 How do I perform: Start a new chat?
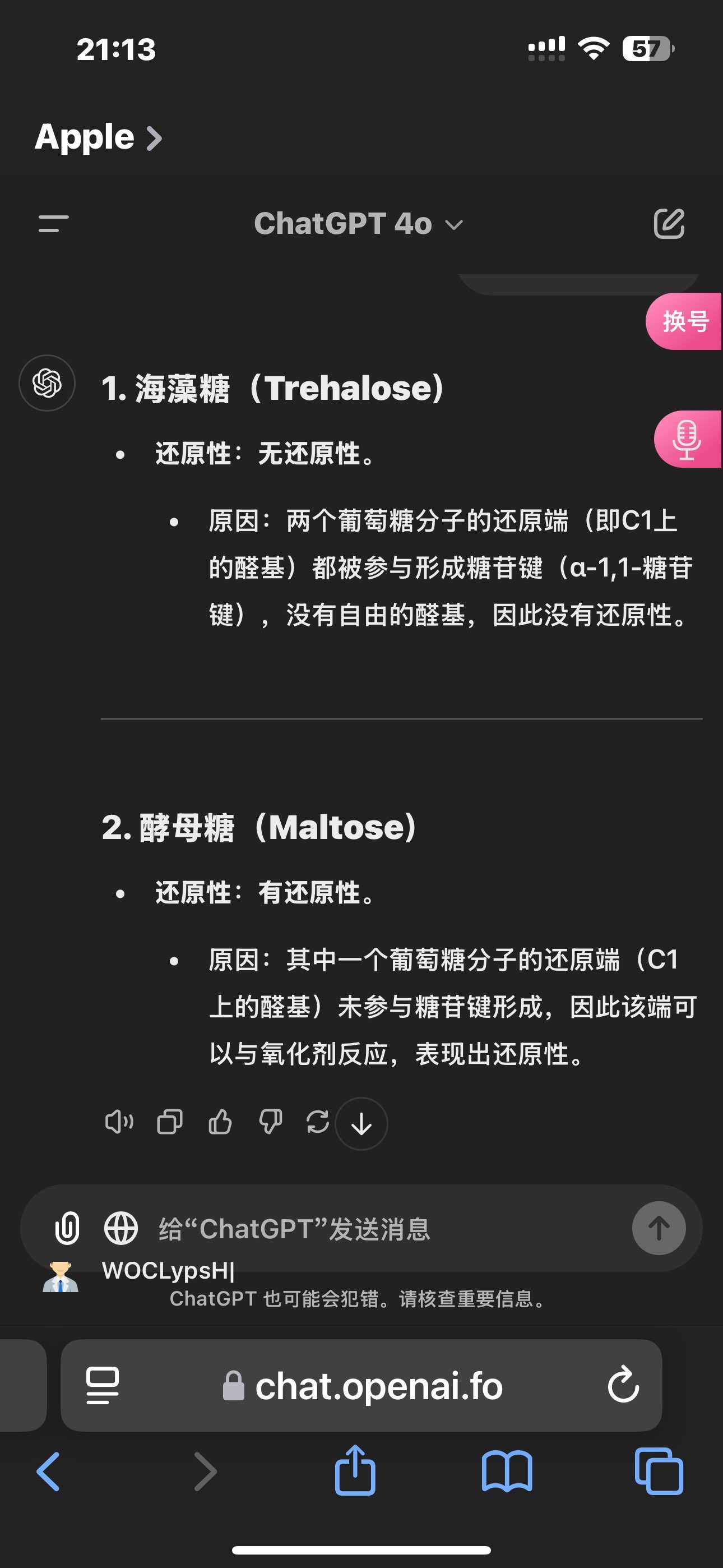(668, 223)
